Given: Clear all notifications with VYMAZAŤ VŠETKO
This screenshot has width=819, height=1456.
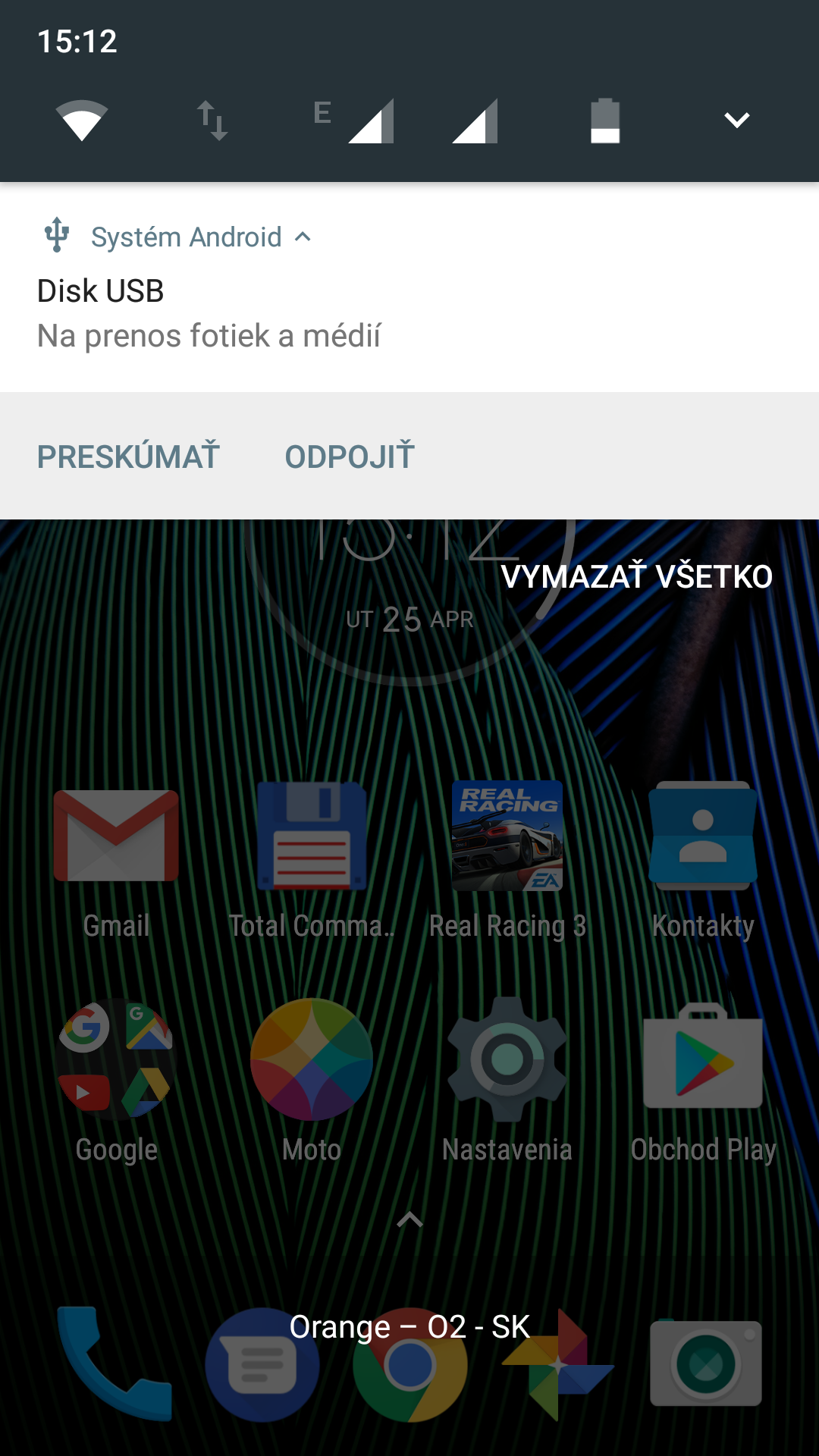Looking at the screenshot, I should (636, 576).
